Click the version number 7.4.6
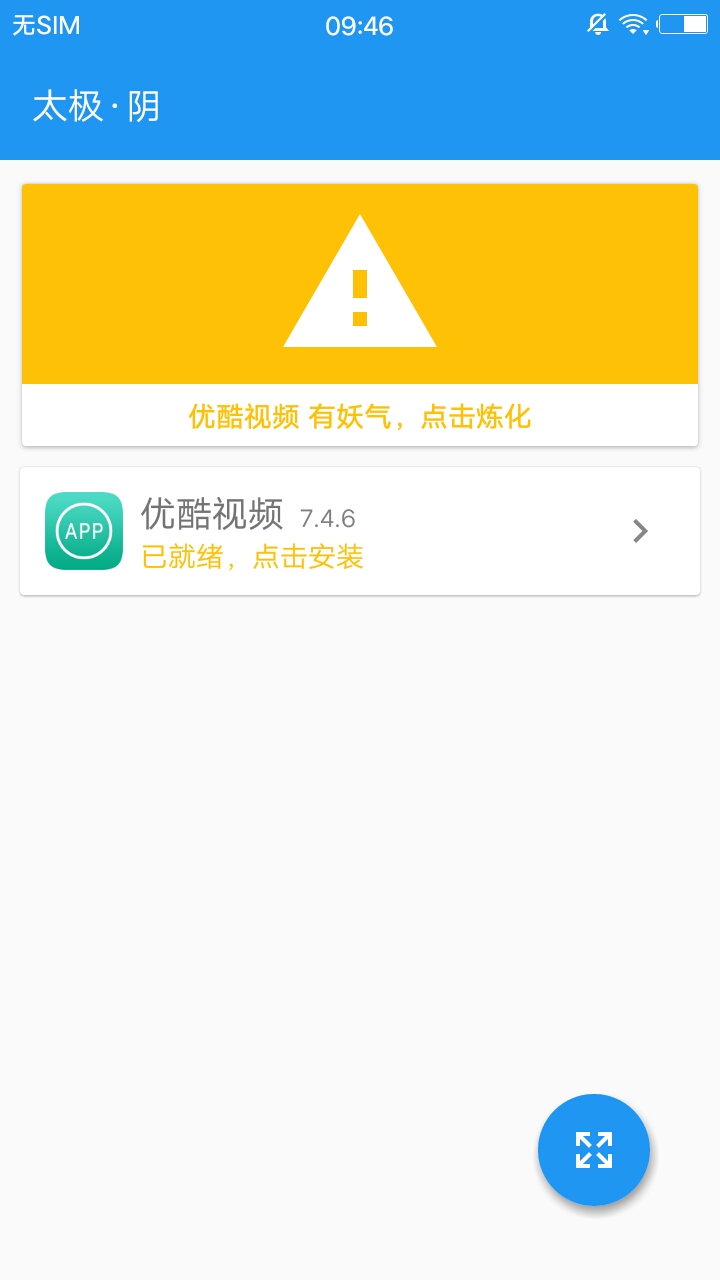The height and width of the screenshot is (1280, 720). tap(323, 518)
